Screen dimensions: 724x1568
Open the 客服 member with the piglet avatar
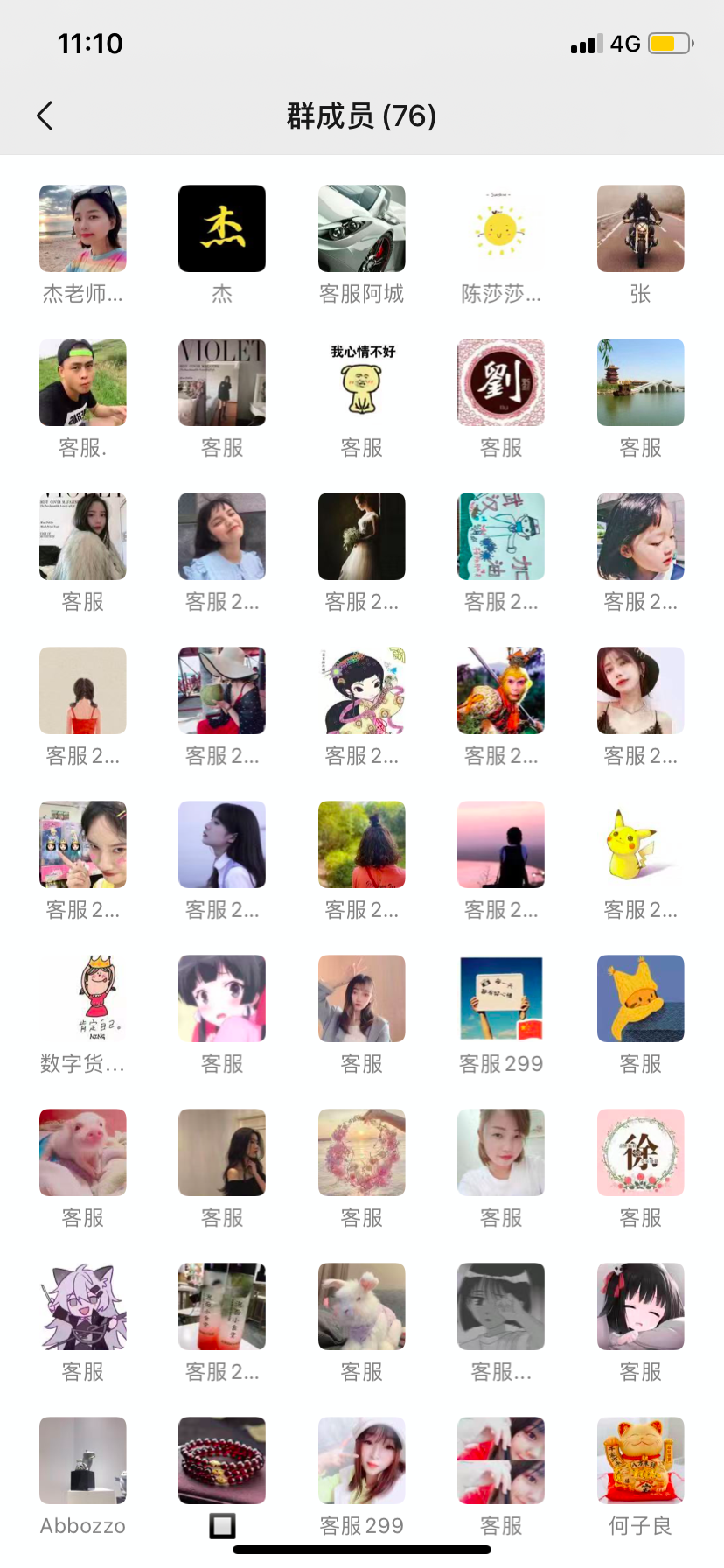pyautogui.click(x=83, y=1152)
